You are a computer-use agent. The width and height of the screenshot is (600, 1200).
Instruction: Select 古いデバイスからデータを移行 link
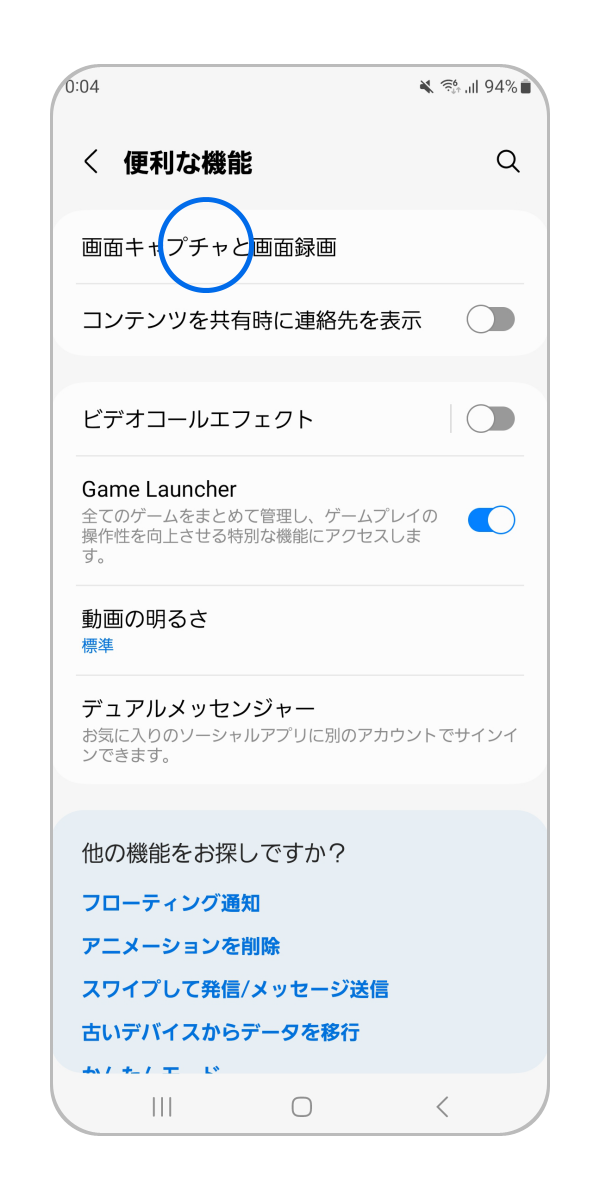(221, 1032)
